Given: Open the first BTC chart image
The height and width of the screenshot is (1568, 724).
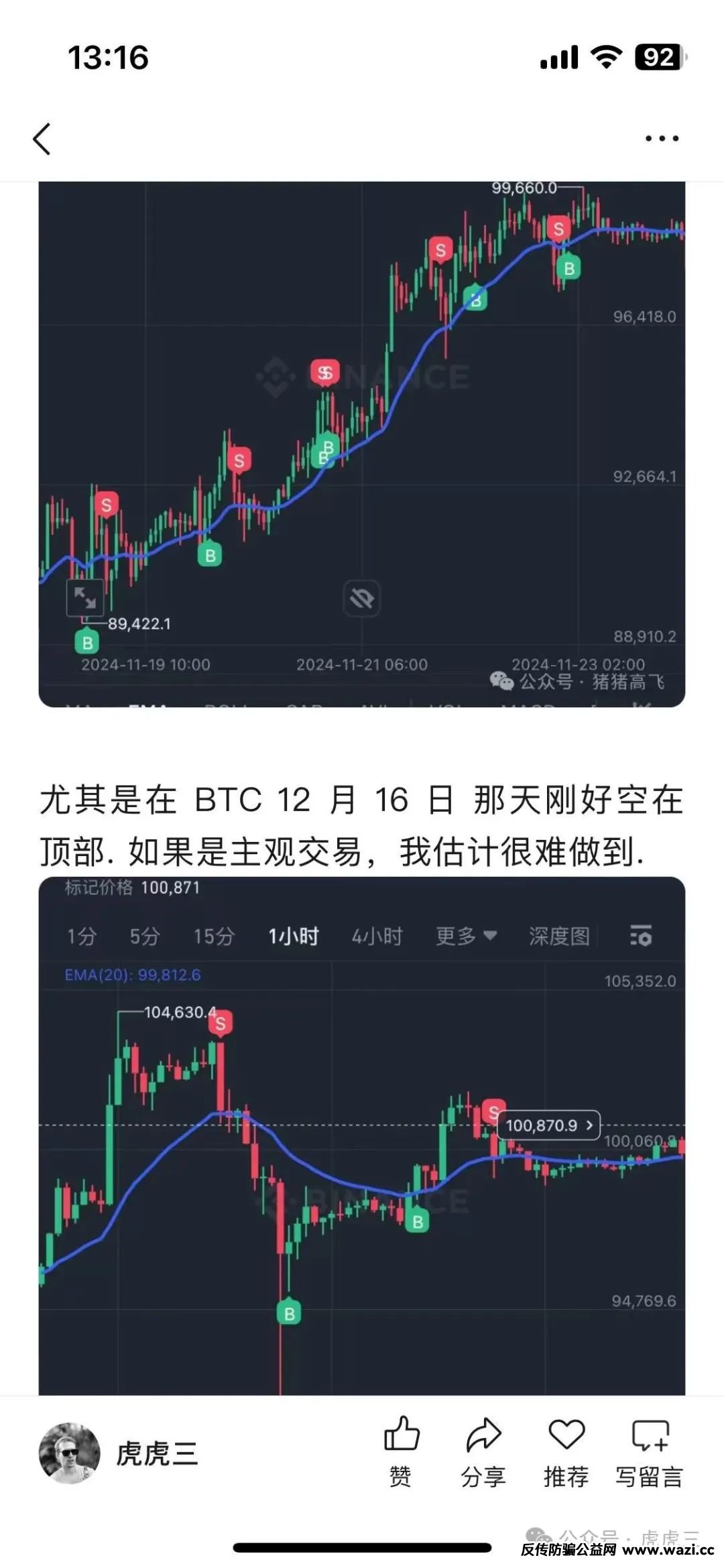Looking at the screenshot, I should (x=362, y=442).
